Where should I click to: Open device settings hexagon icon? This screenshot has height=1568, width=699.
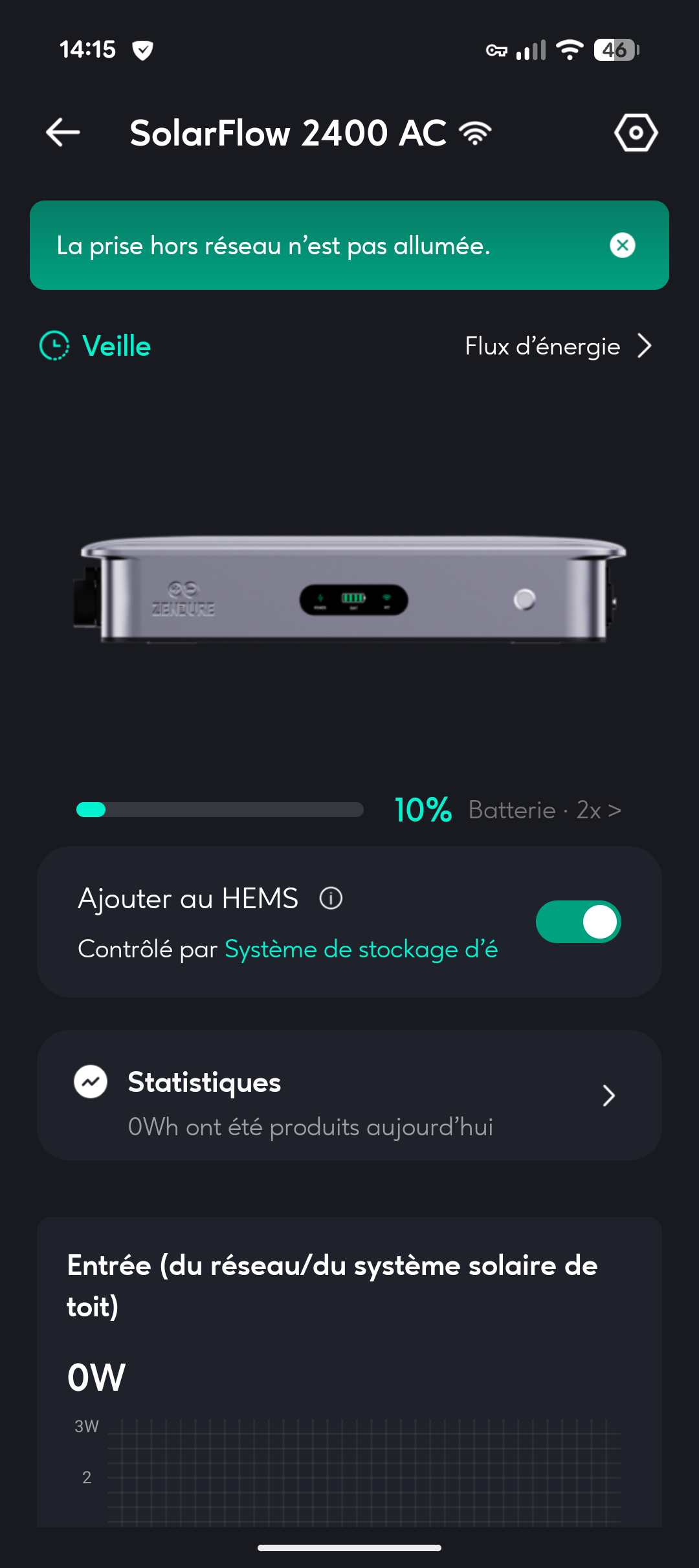[636, 133]
